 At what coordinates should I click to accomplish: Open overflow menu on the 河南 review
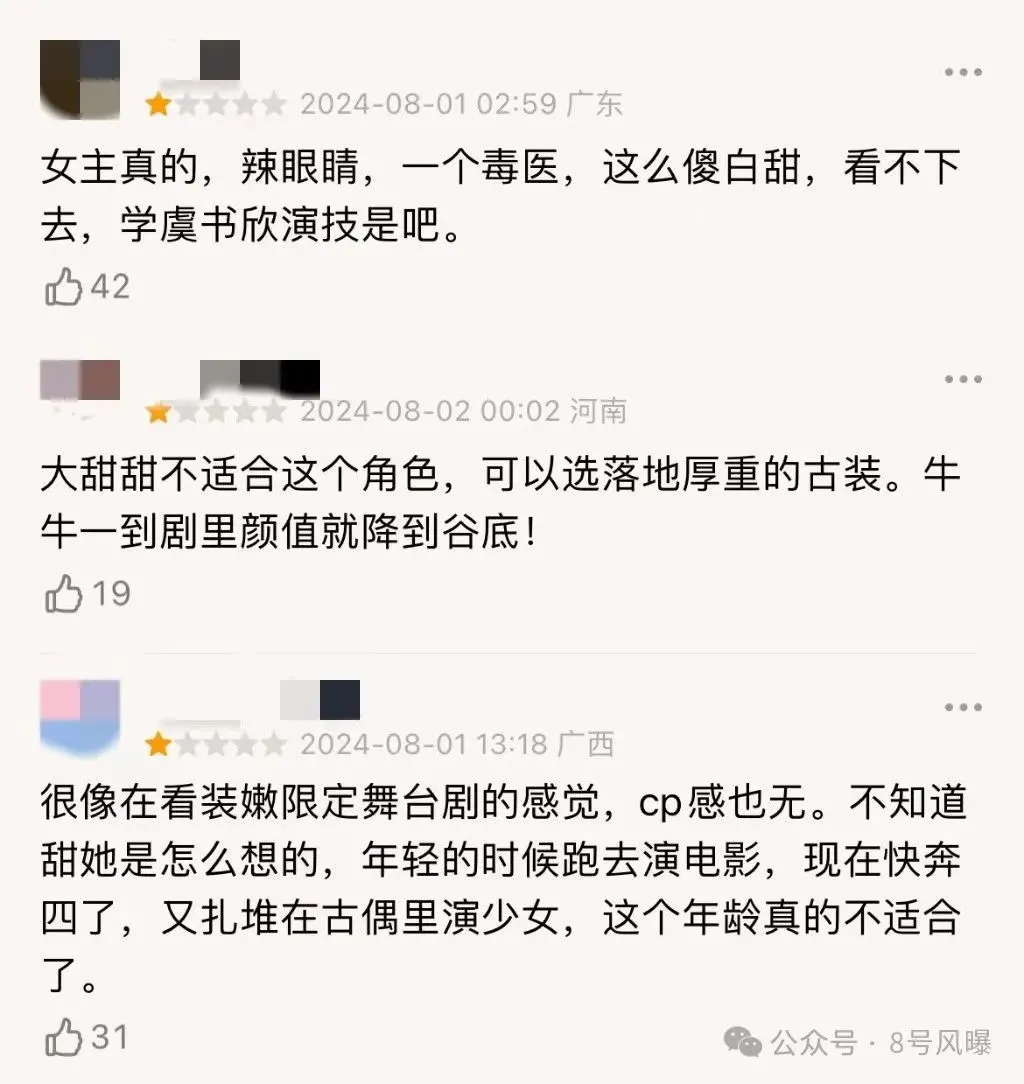coord(963,379)
